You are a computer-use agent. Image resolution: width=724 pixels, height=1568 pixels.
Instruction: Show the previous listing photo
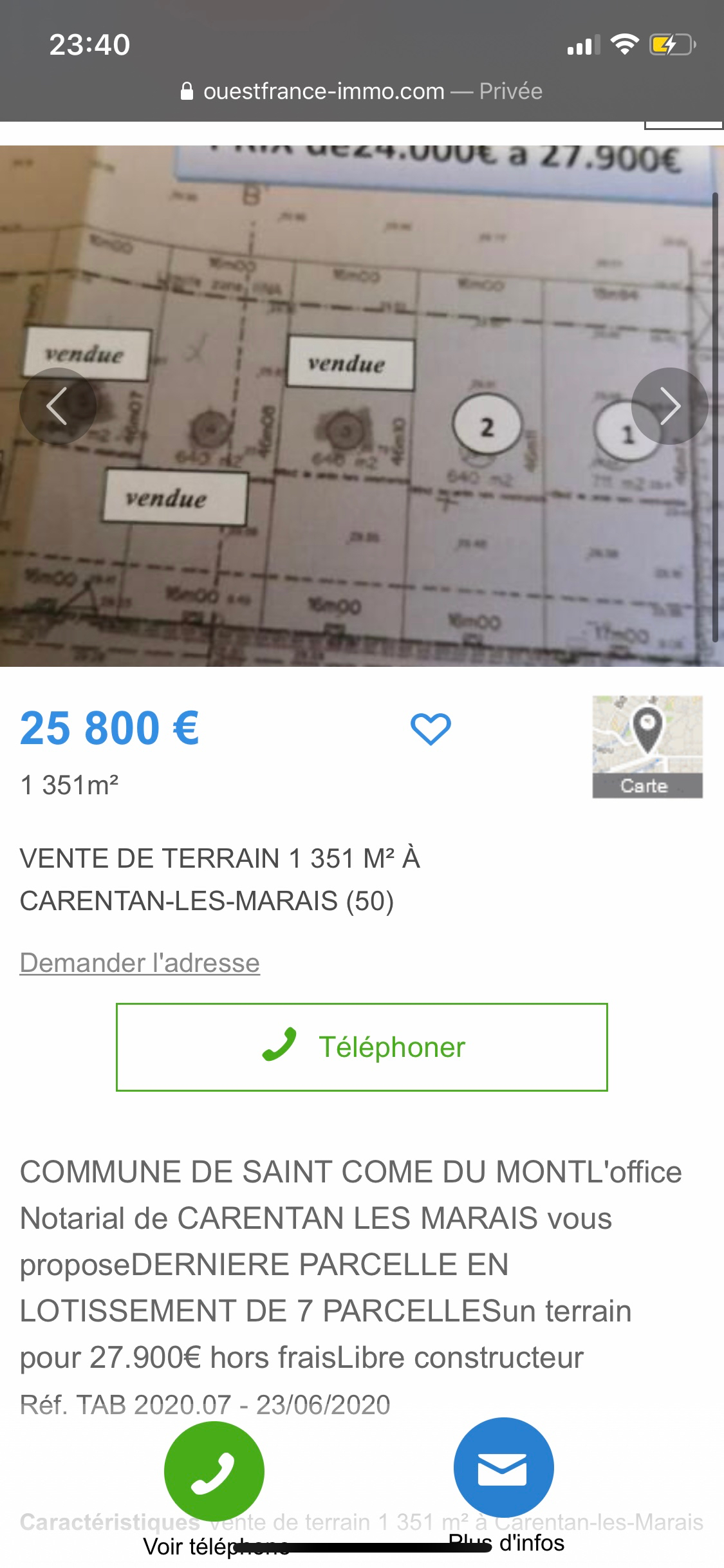tap(57, 406)
